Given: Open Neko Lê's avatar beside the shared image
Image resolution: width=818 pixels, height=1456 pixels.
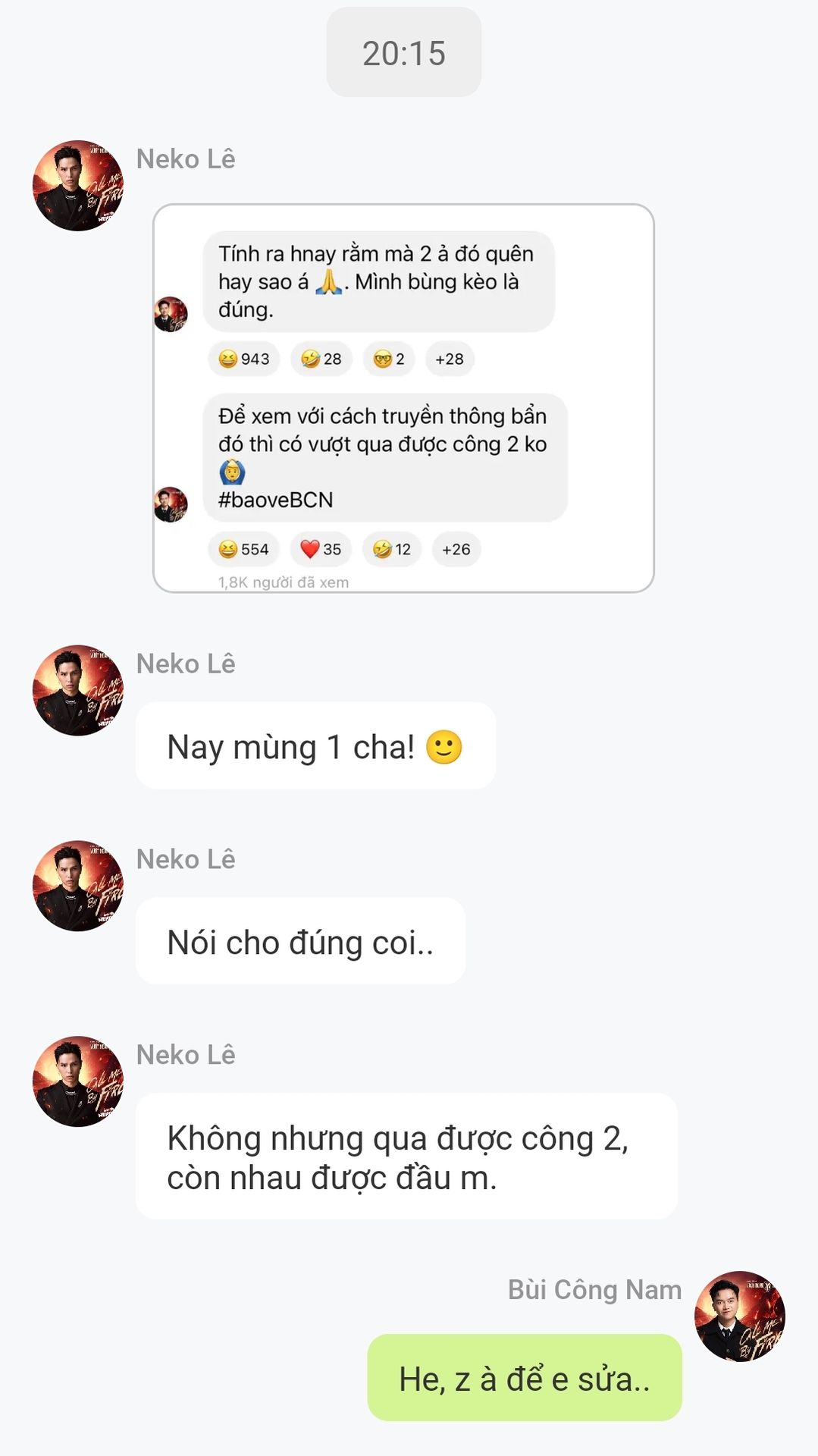Looking at the screenshot, I should (78, 185).
